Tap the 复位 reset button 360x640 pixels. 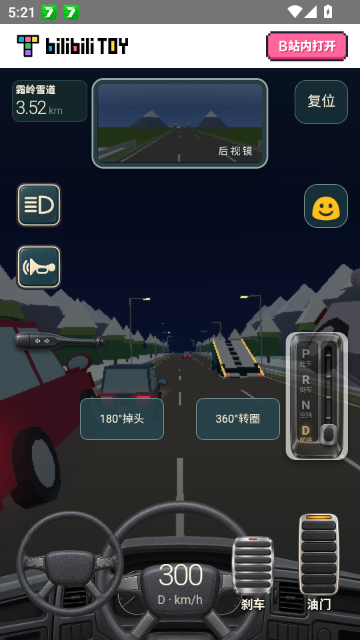[321, 102]
